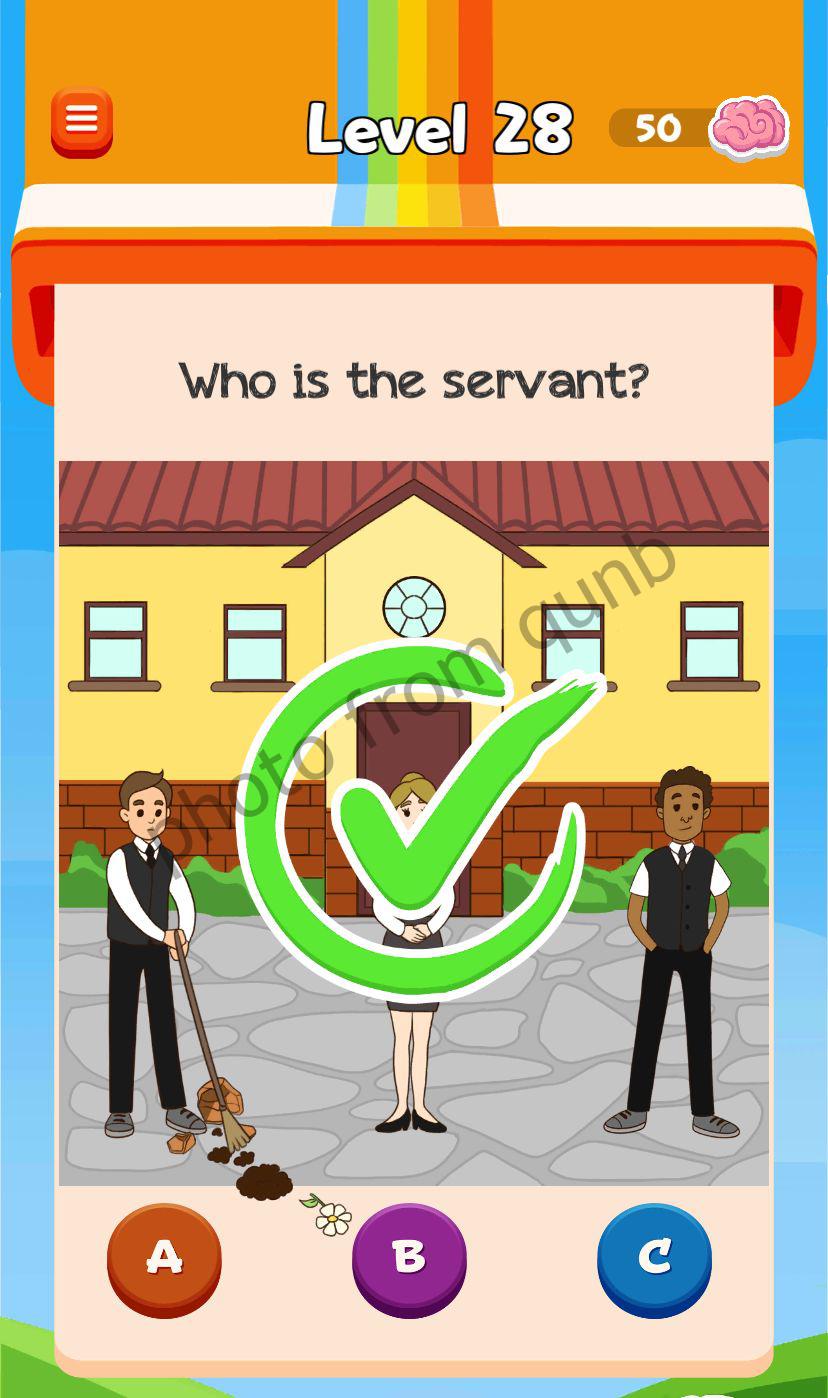828x1398 pixels.
Task: Pick answer C
Action: 654,1260
